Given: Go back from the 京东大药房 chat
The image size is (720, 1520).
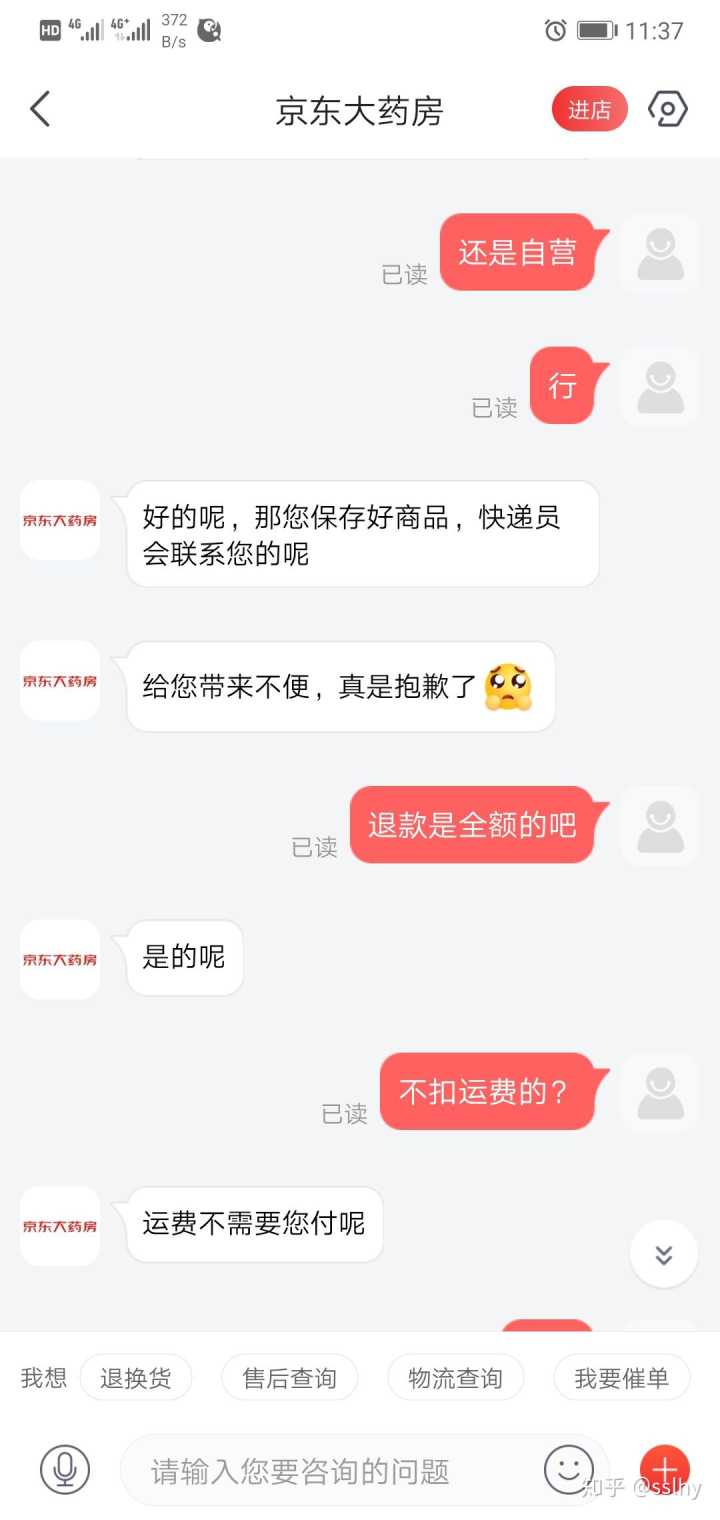Looking at the screenshot, I should 40,109.
